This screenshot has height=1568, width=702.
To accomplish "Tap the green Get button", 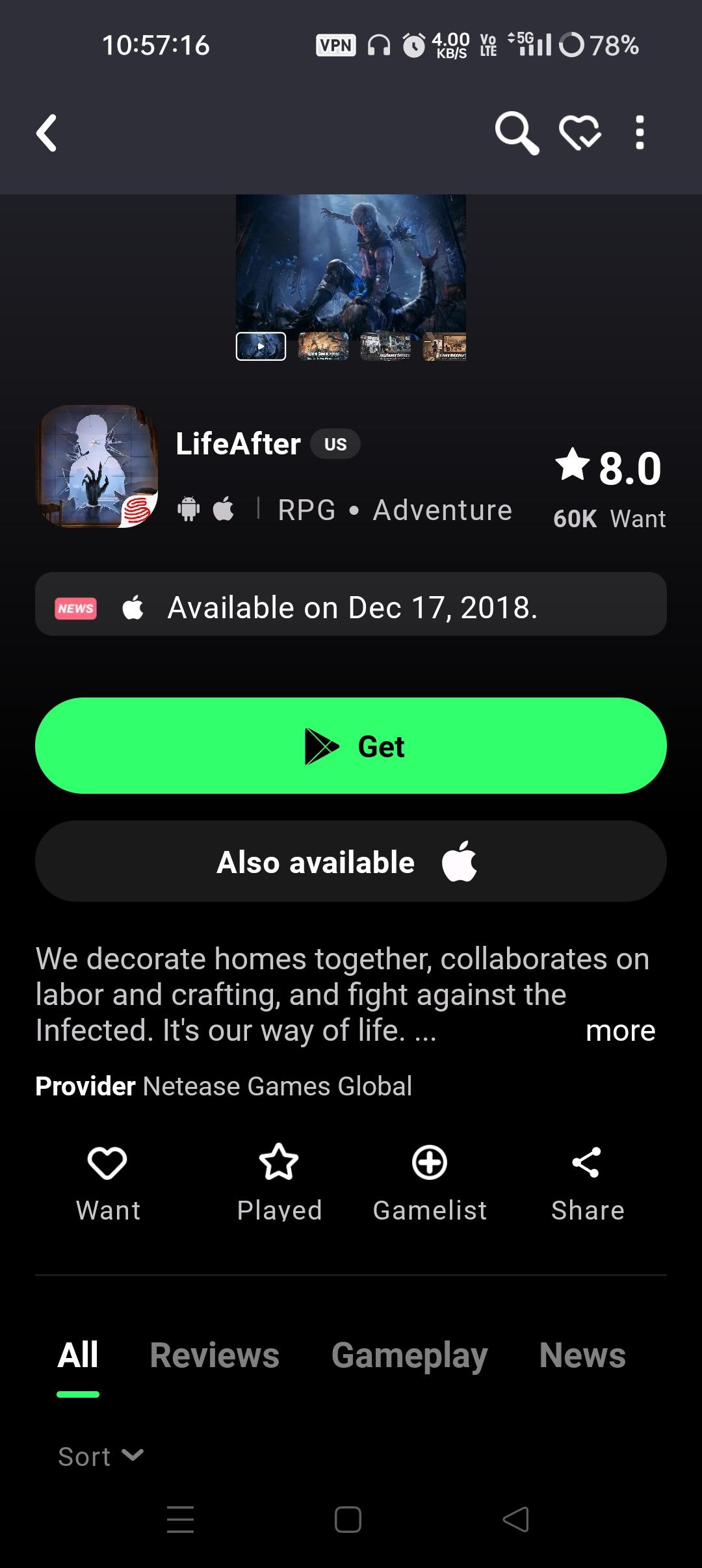I will [x=351, y=746].
